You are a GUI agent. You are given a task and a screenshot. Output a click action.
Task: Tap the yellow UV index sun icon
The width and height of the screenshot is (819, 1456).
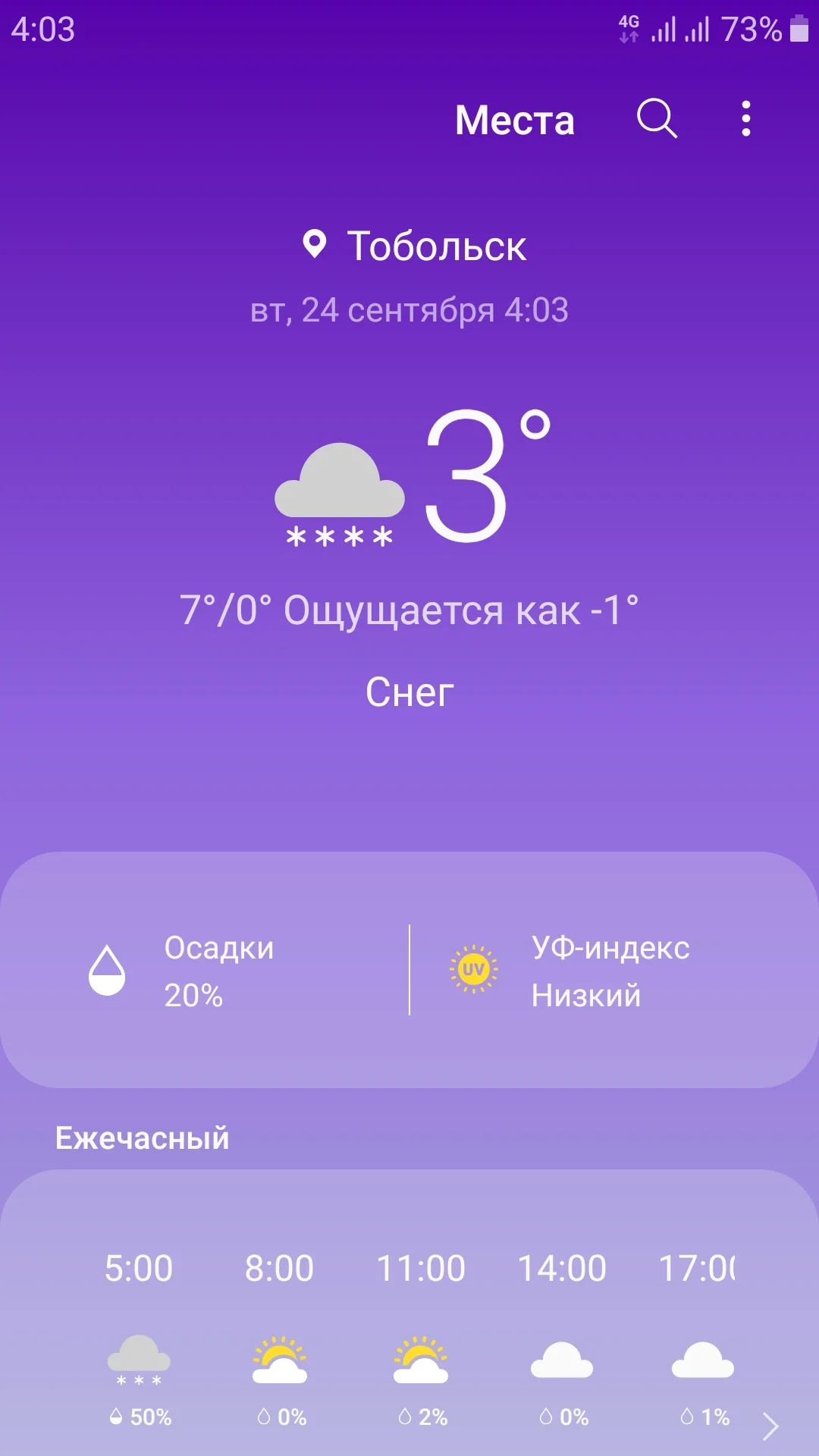473,969
